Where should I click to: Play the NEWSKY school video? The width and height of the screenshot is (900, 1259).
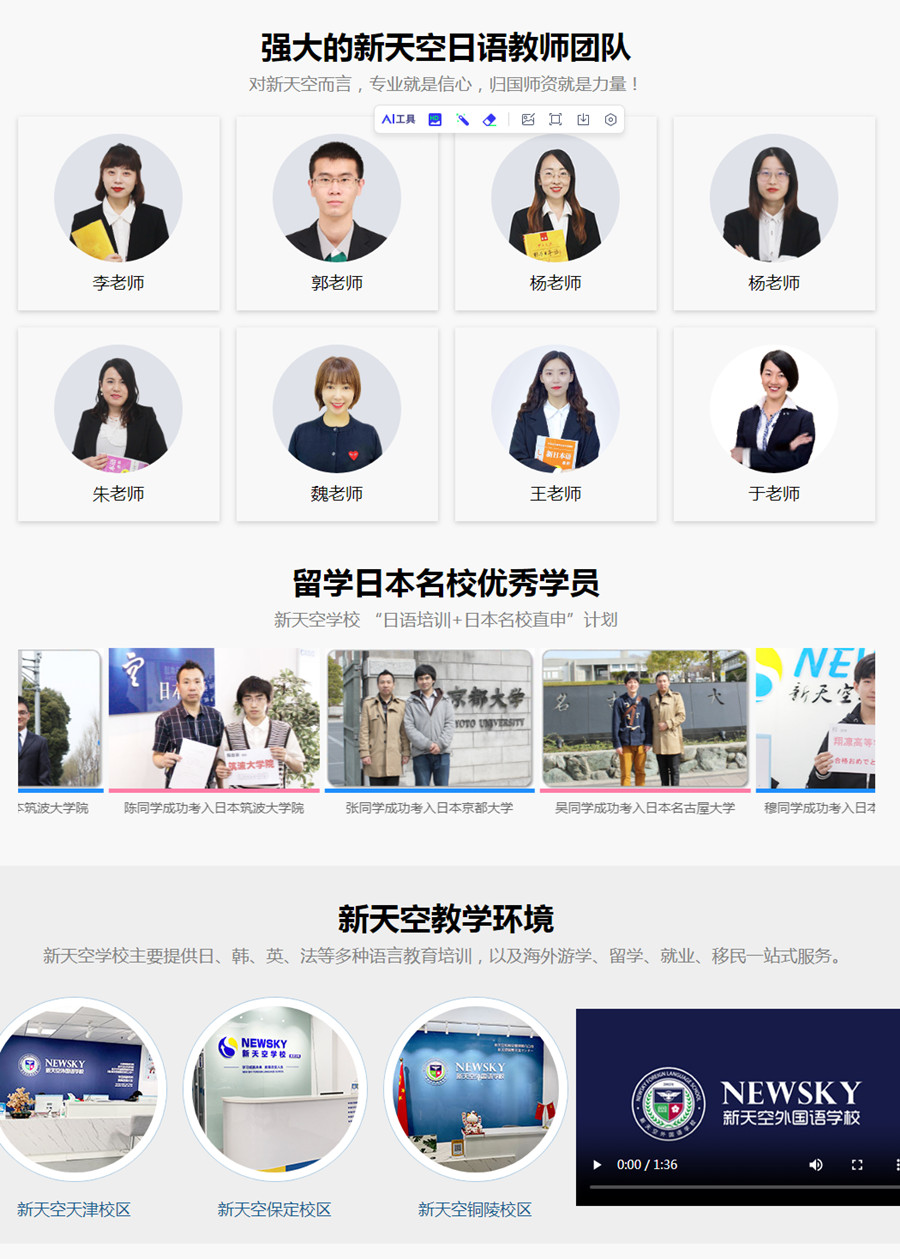coord(598,1164)
